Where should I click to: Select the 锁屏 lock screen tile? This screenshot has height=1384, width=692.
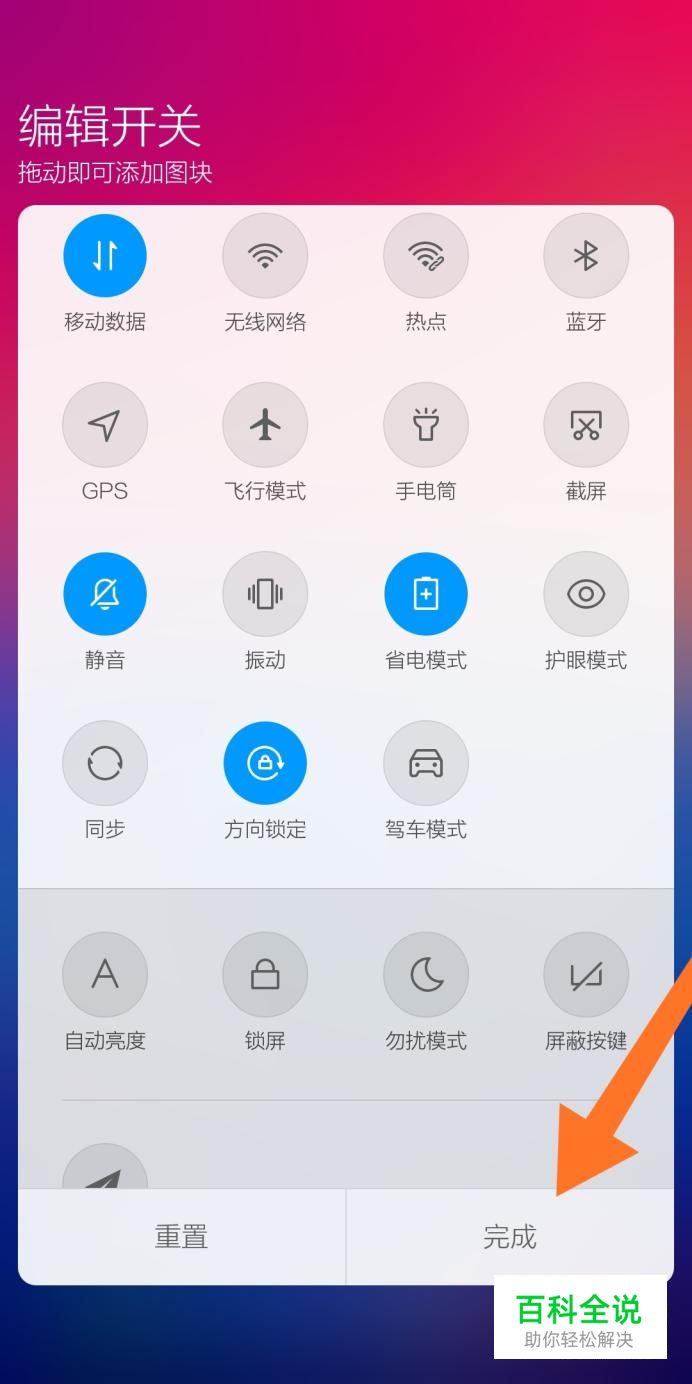pyautogui.click(x=265, y=975)
